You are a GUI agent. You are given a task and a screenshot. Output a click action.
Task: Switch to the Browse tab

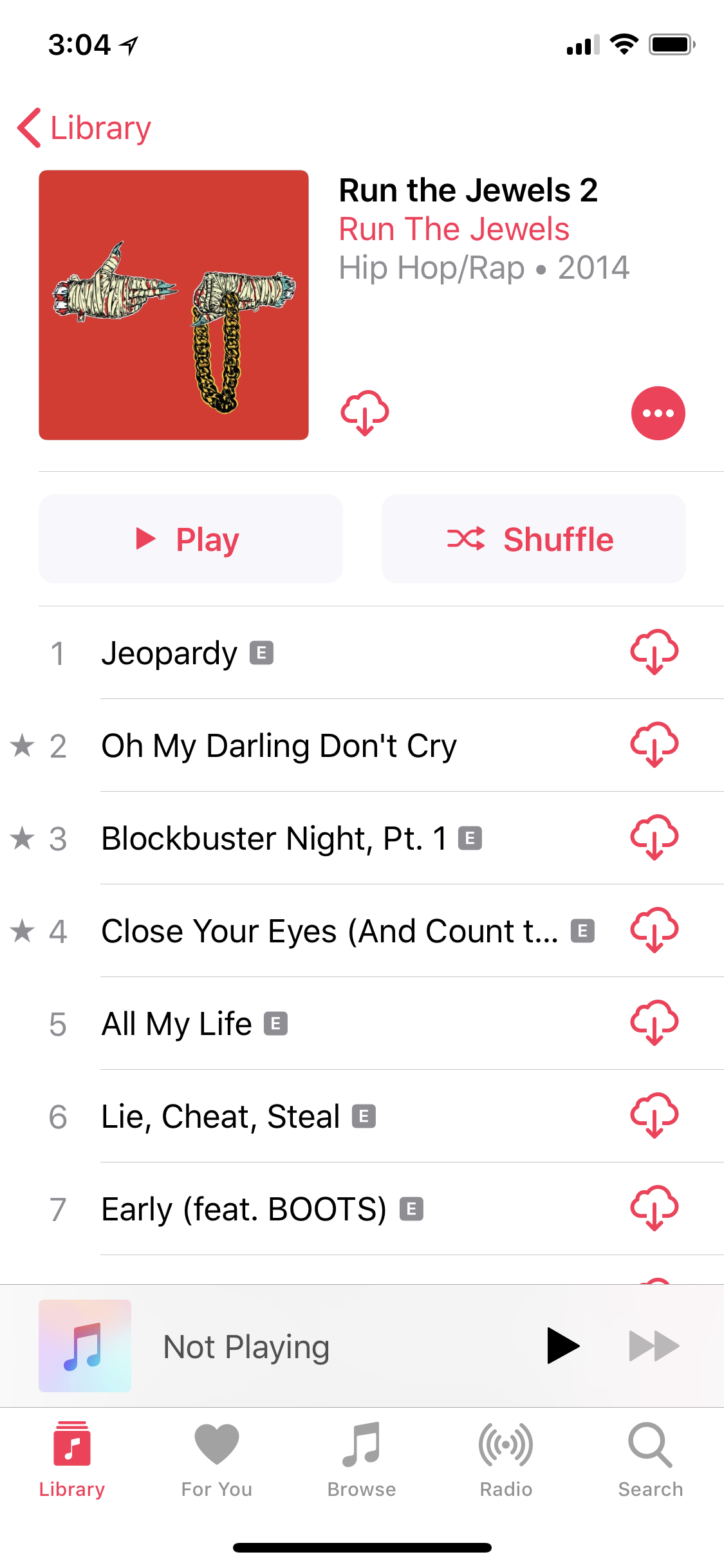point(362,1460)
